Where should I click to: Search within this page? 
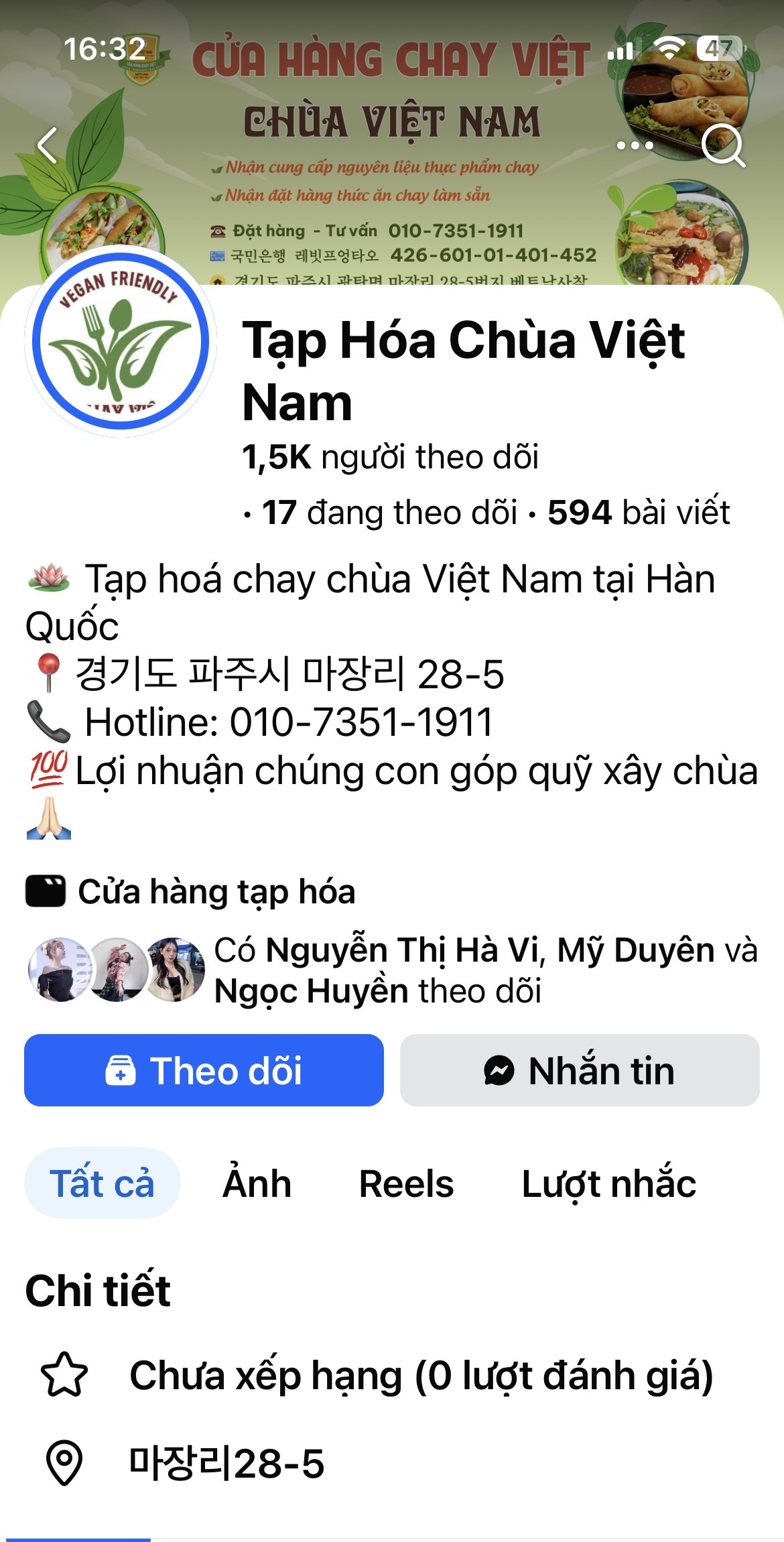pyautogui.click(x=723, y=145)
